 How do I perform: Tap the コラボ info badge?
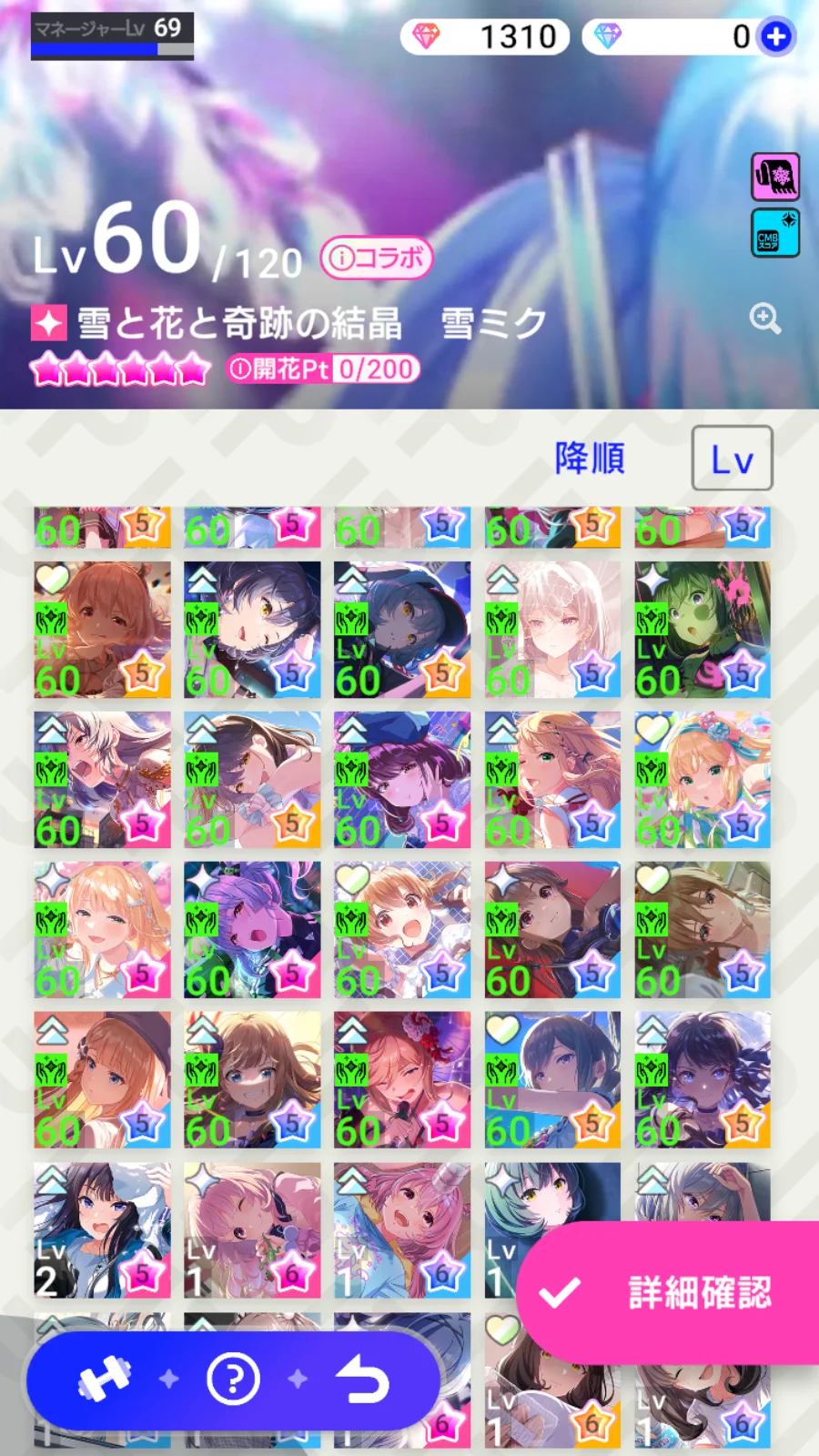click(x=376, y=258)
